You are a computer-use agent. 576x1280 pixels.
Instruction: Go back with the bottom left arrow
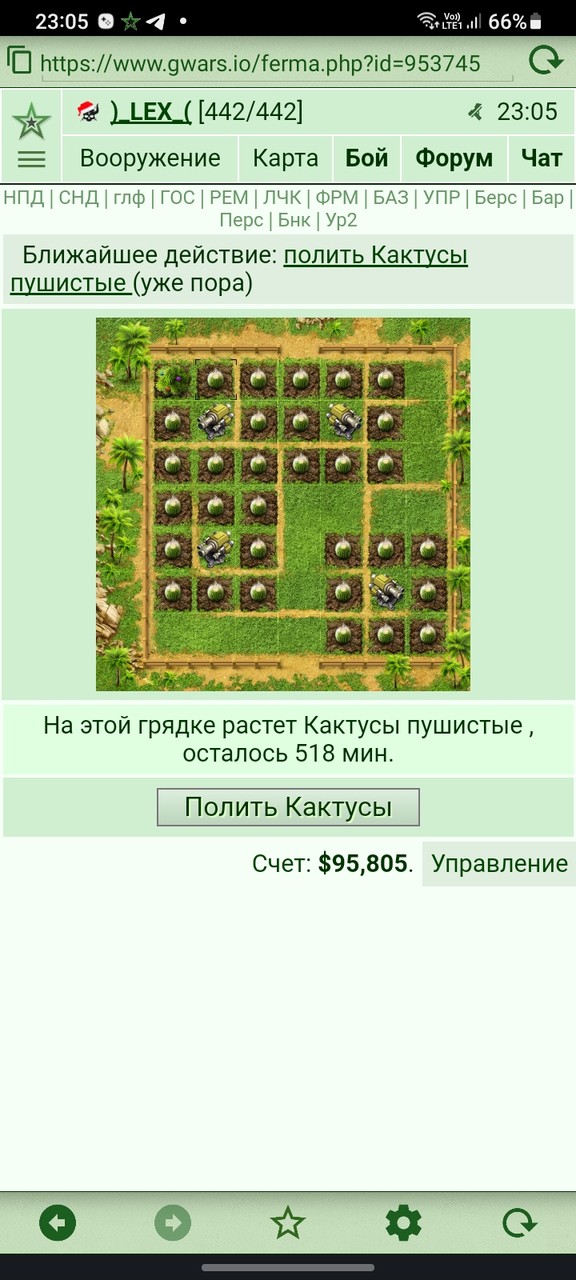coord(58,1223)
